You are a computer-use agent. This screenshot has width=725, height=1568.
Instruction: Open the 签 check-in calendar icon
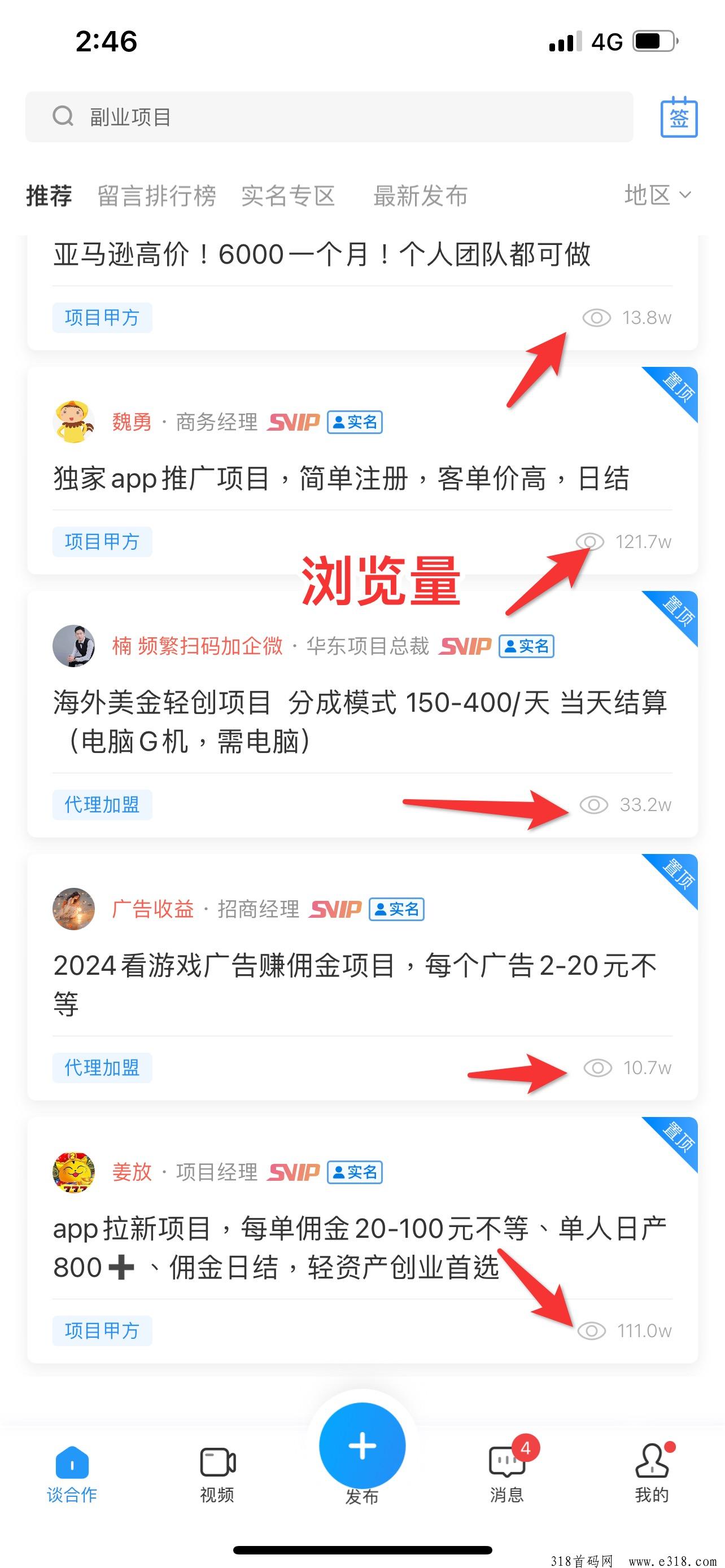tap(679, 117)
